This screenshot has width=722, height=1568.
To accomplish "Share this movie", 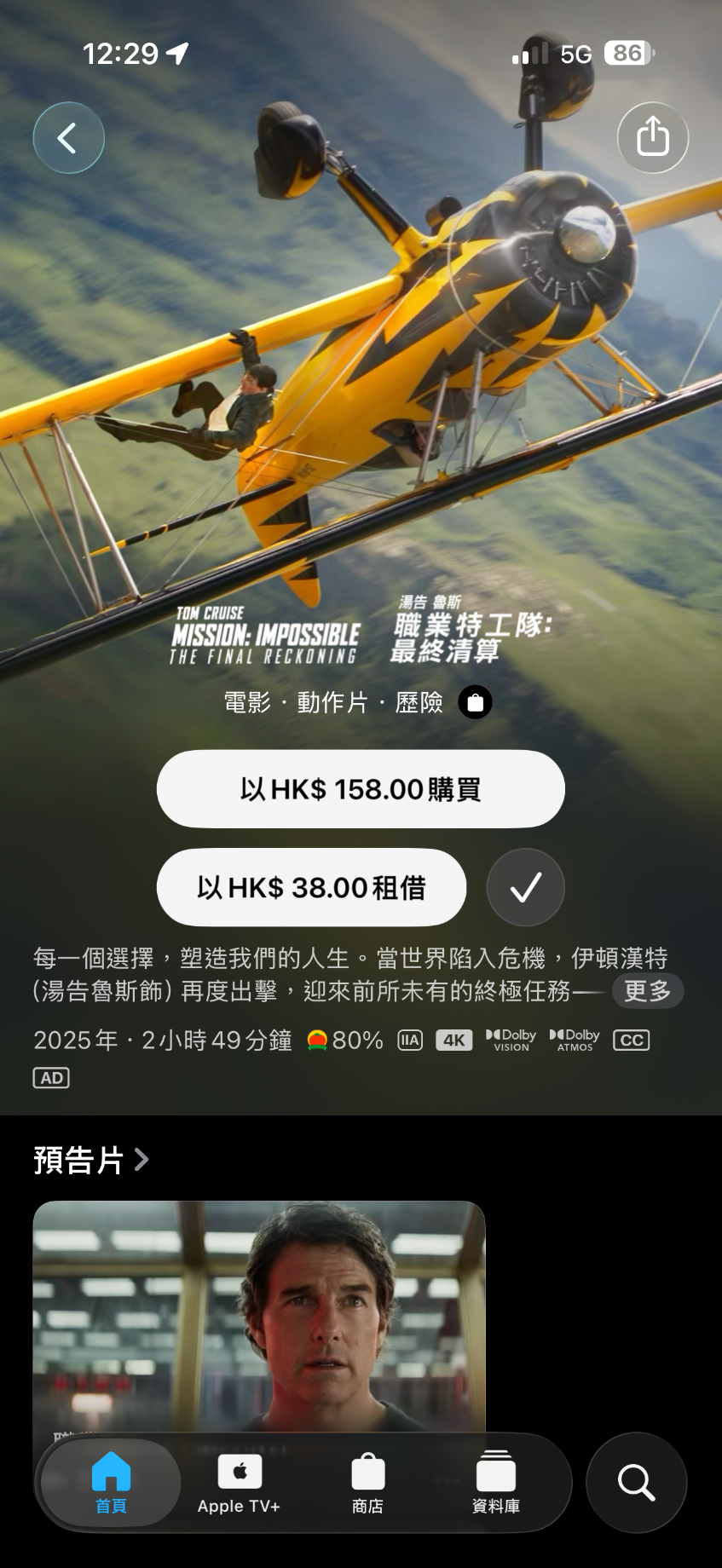I will [652, 138].
